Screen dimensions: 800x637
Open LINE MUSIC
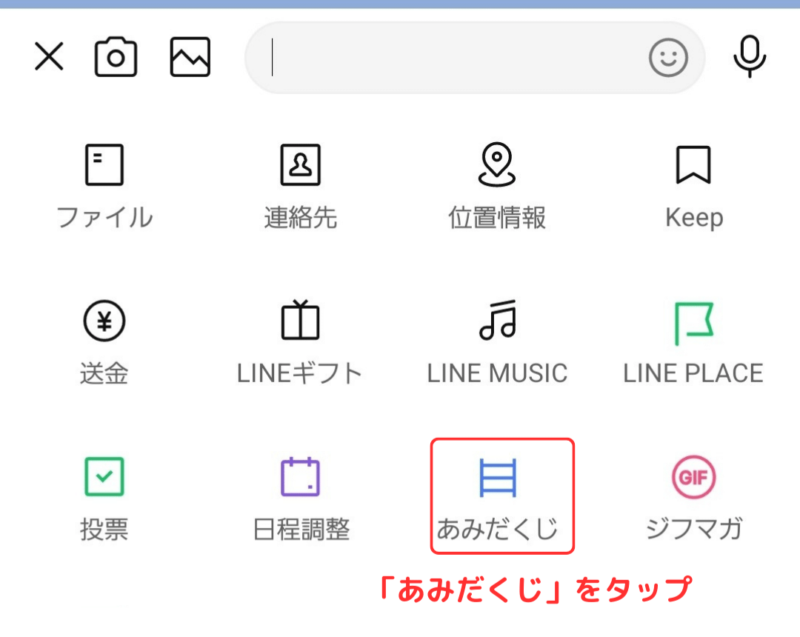pos(497,343)
